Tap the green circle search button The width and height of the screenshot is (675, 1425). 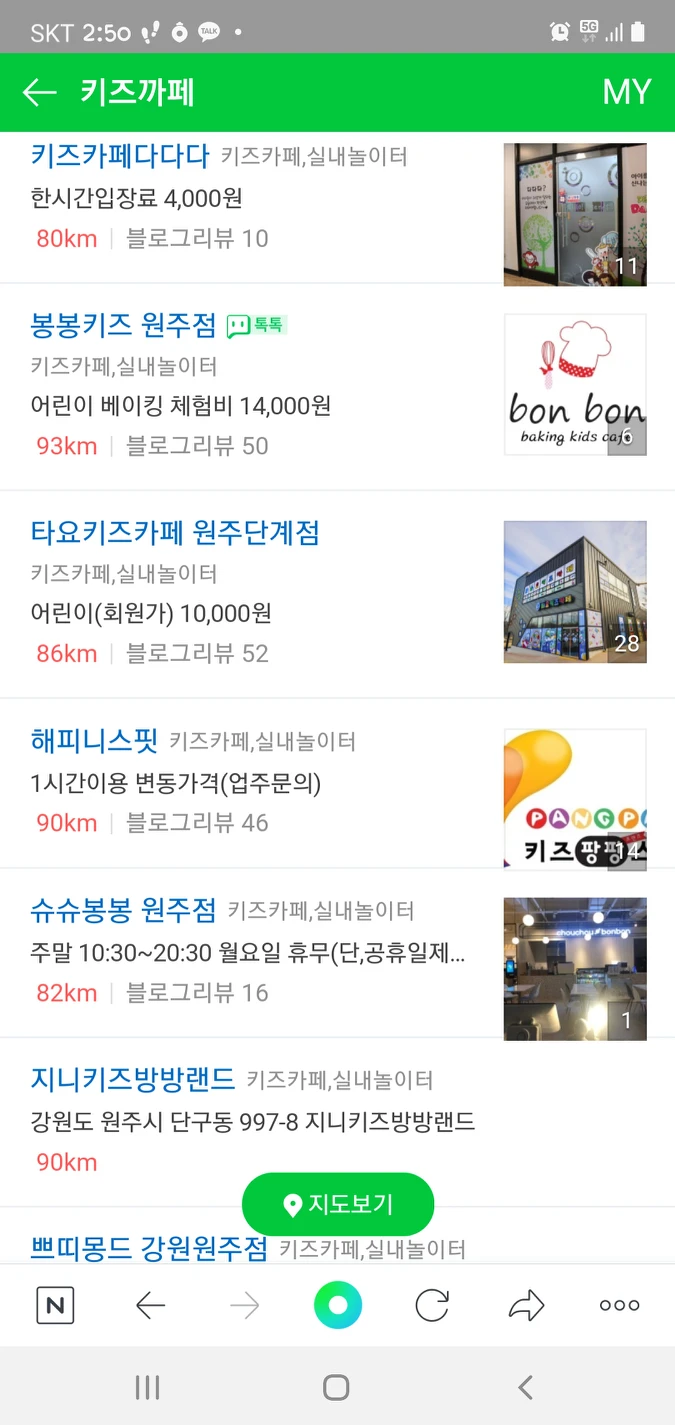[338, 1305]
